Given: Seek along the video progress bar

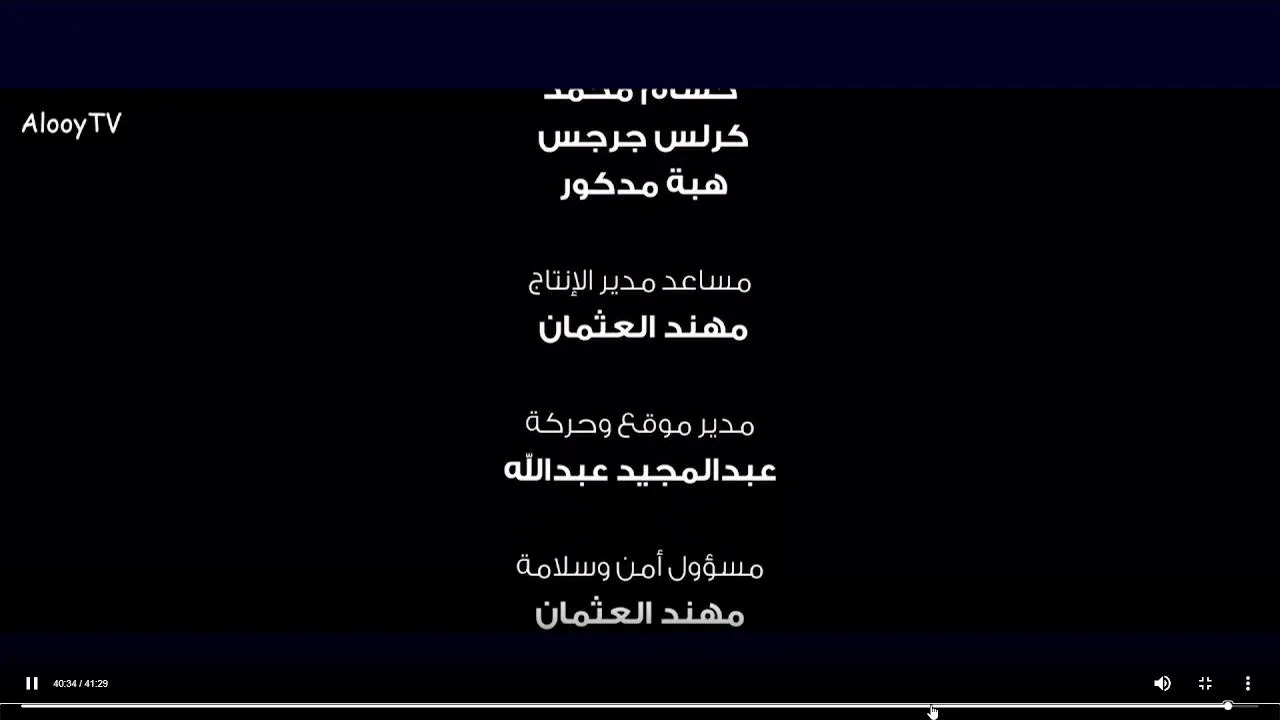Looking at the screenshot, I should coord(640,706).
